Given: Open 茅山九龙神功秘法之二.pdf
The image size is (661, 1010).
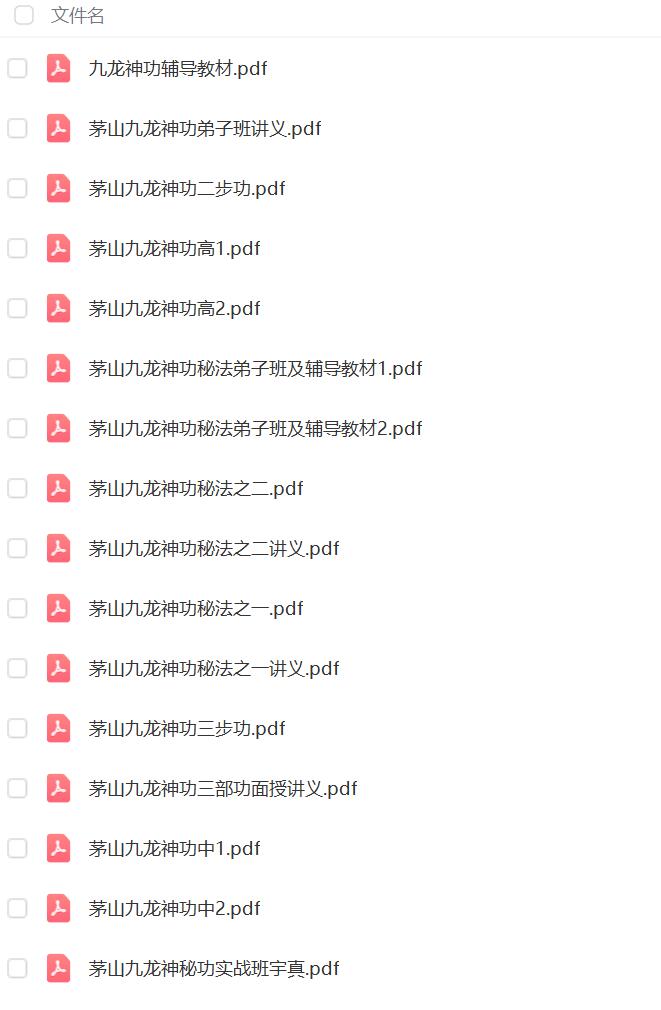Looking at the screenshot, I should pyautogui.click(x=195, y=489).
